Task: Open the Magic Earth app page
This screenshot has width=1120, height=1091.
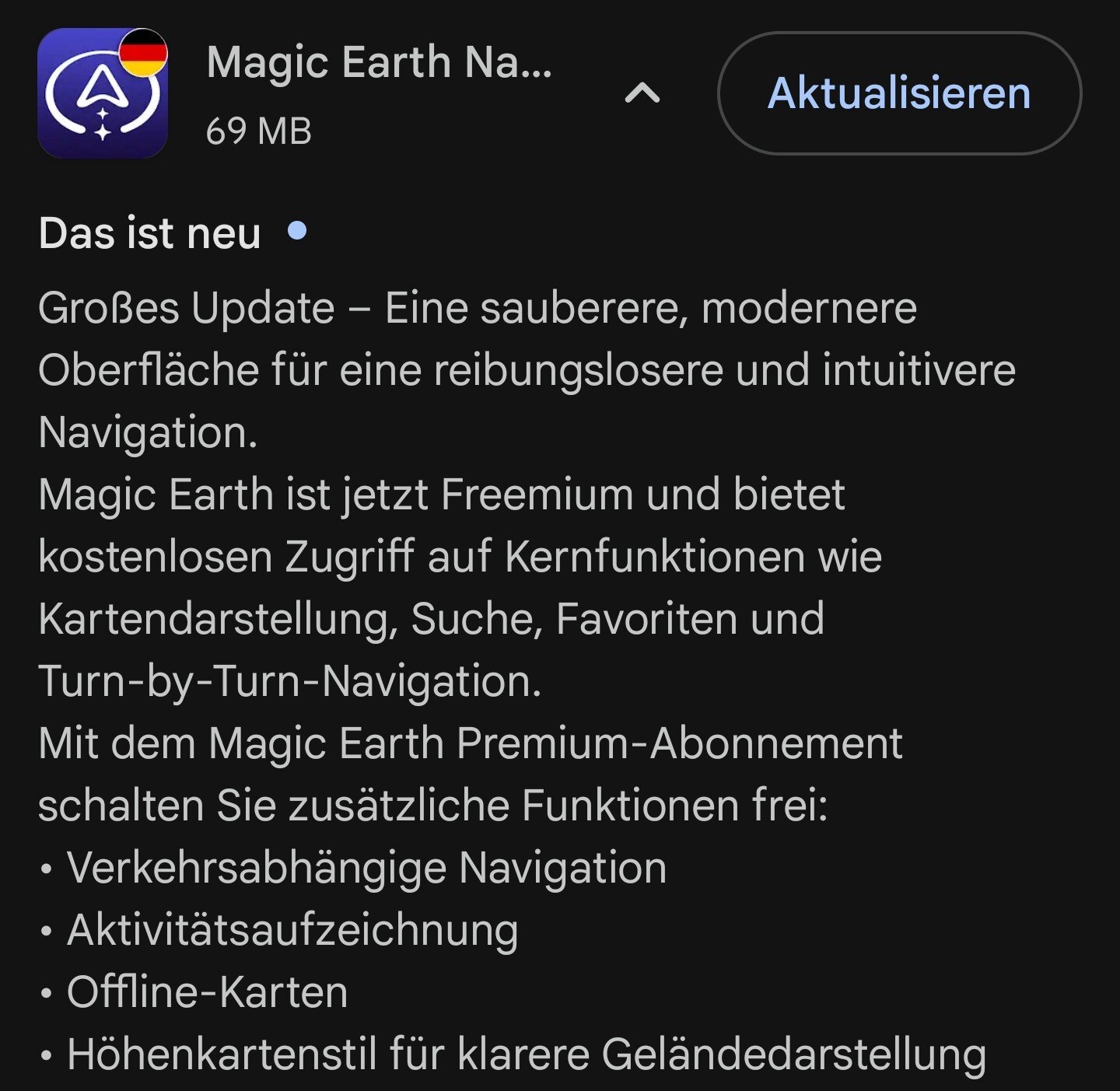Action: (x=378, y=64)
